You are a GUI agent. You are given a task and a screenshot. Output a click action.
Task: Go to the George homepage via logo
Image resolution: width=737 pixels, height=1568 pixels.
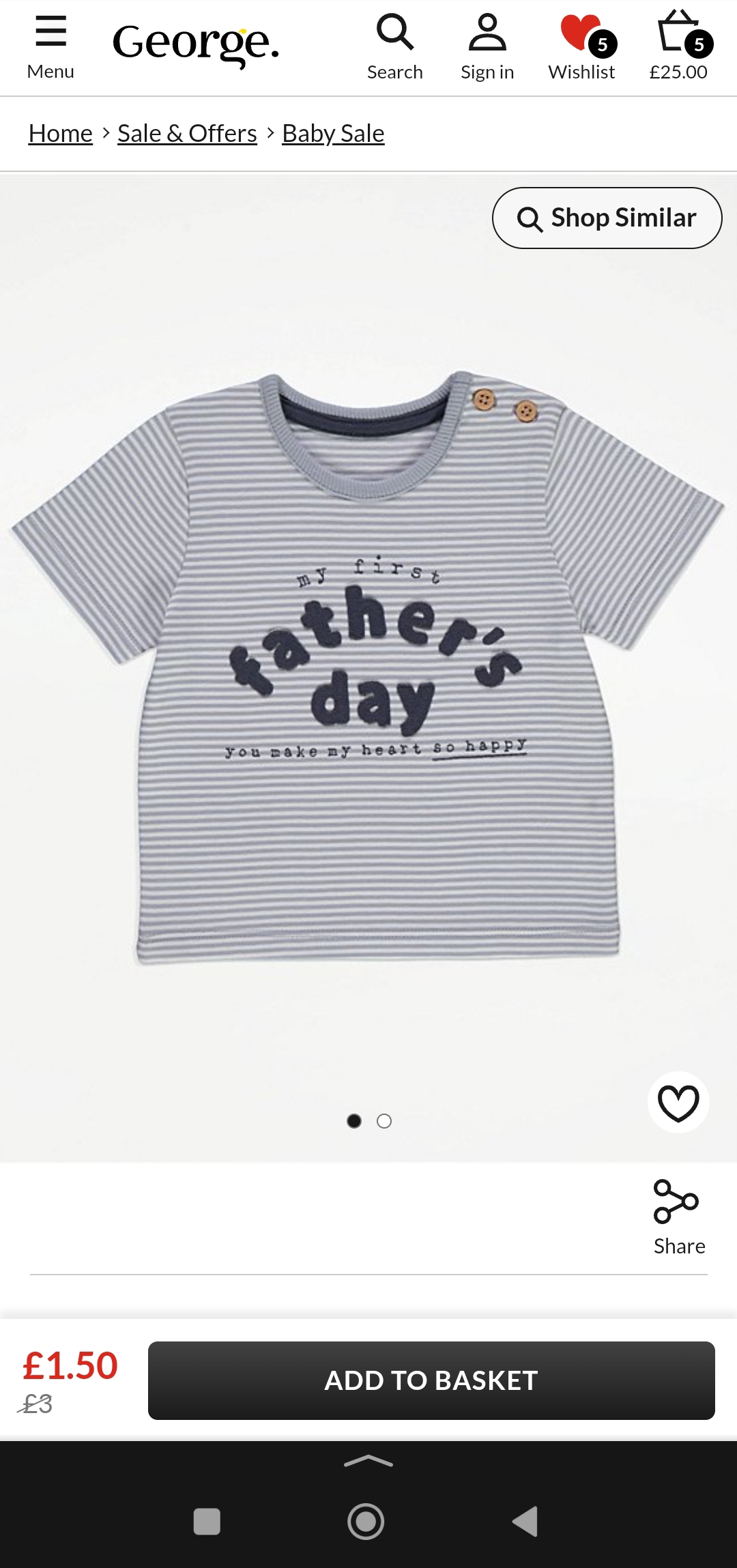pyautogui.click(x=196, y=44)
